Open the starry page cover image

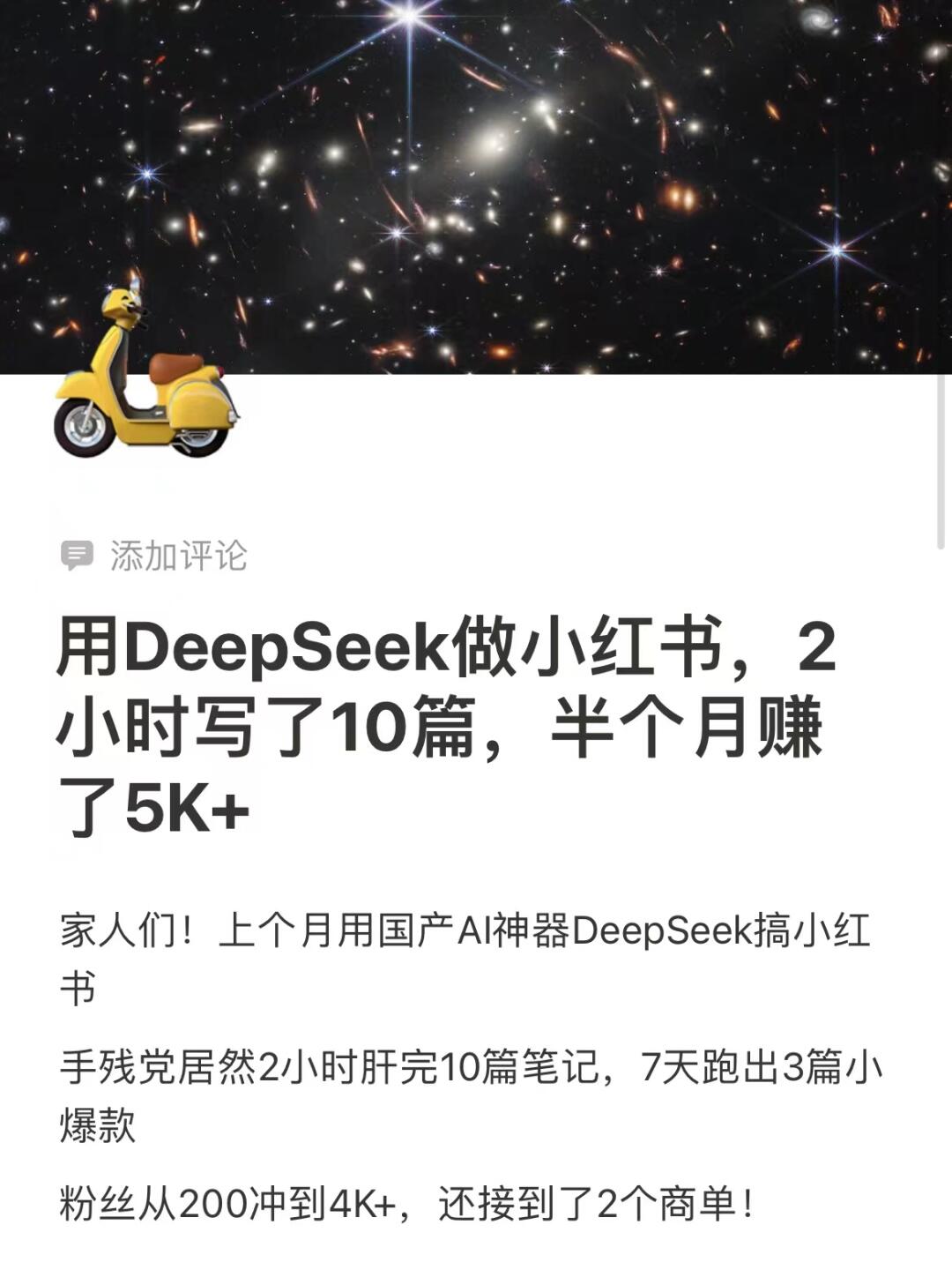pyautogui.click(x=529, y=176)
